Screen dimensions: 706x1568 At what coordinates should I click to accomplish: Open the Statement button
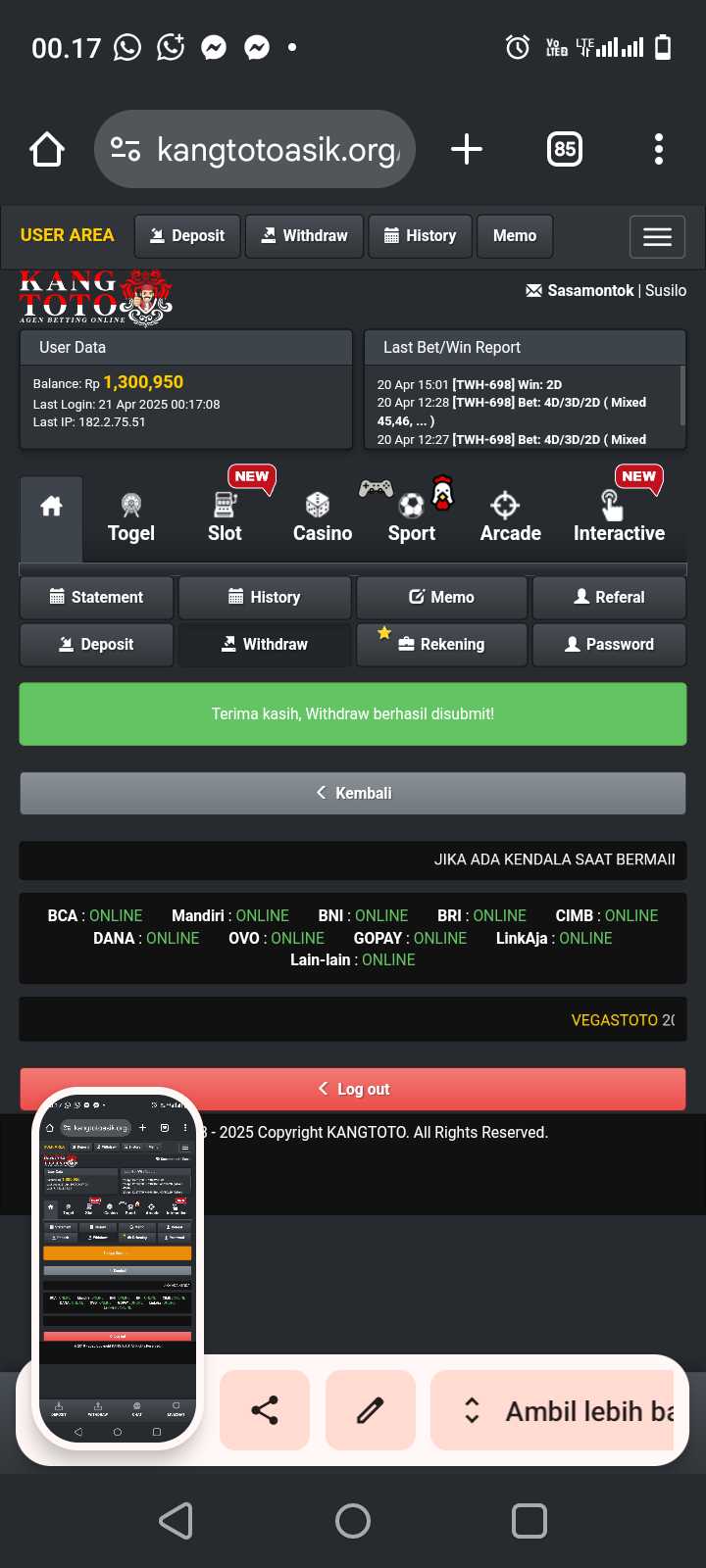[96, 597]
